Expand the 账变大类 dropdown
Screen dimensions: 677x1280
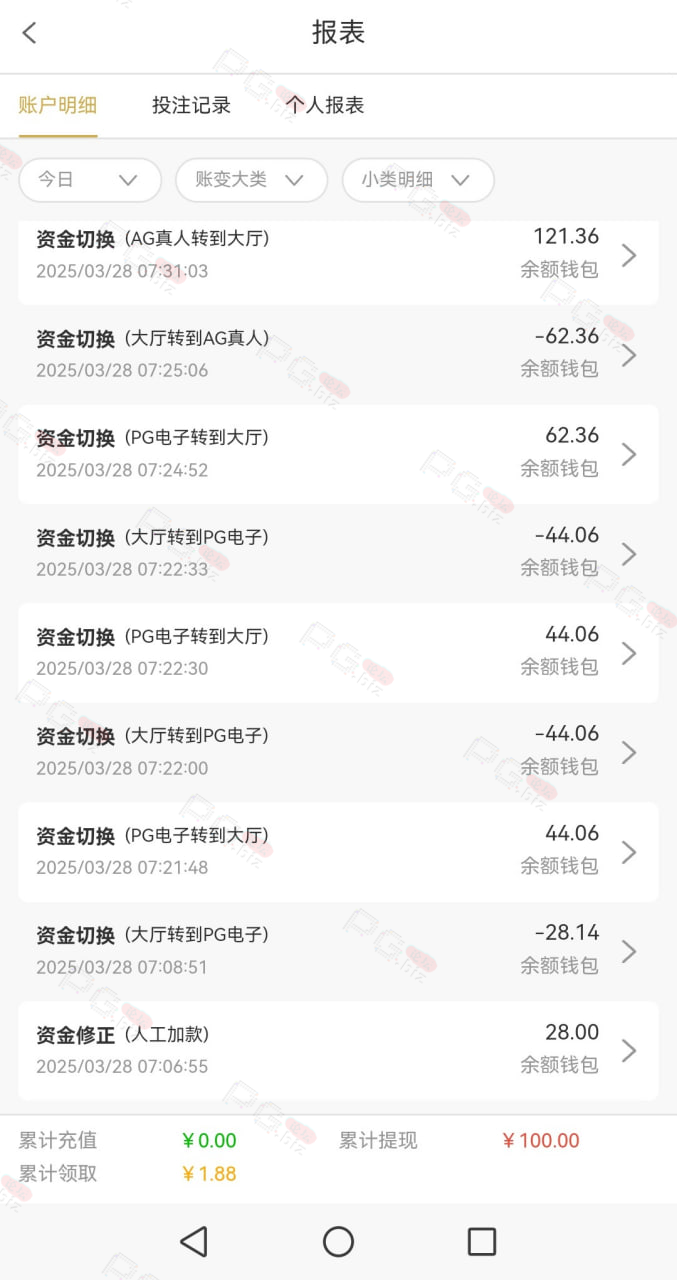click(x=251, y=180)
